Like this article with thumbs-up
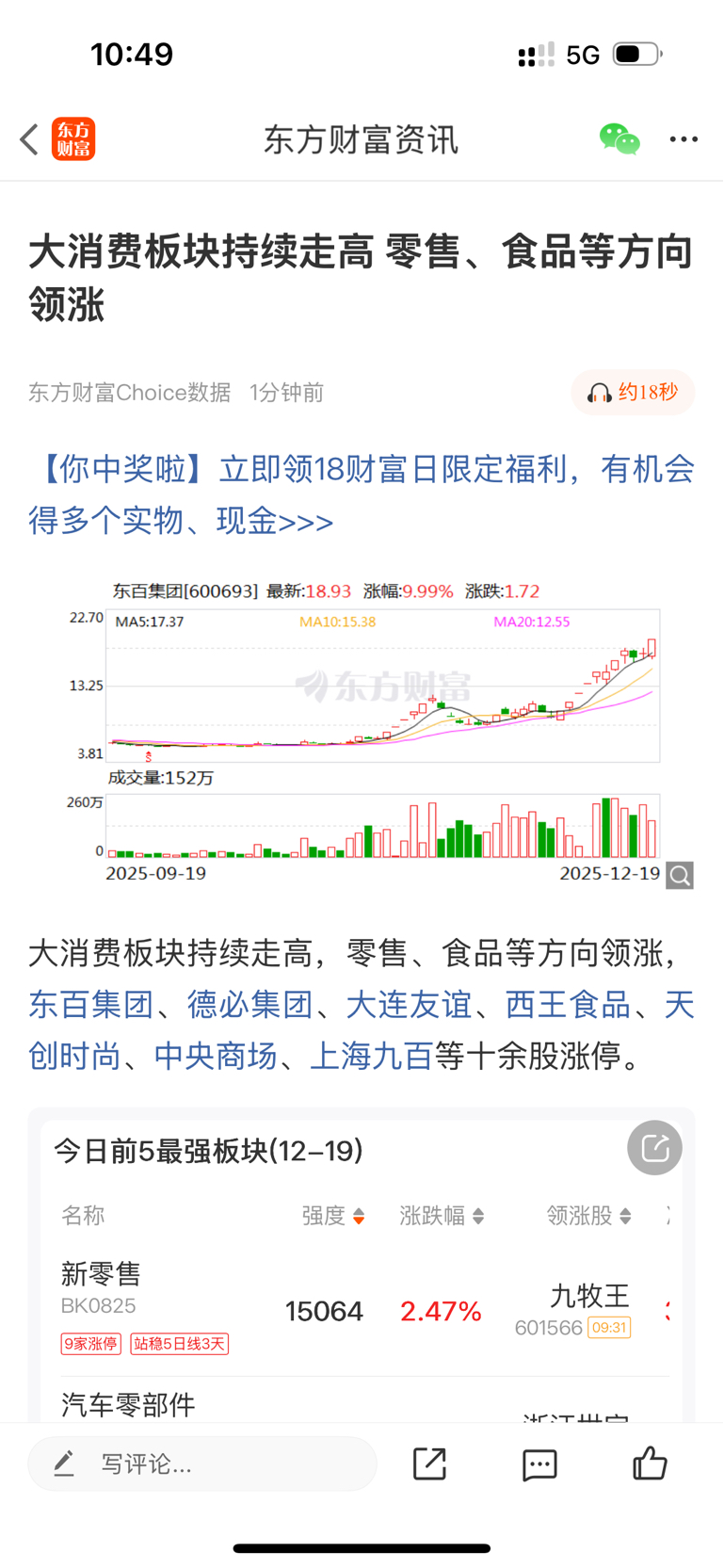 coord(650,1463)
